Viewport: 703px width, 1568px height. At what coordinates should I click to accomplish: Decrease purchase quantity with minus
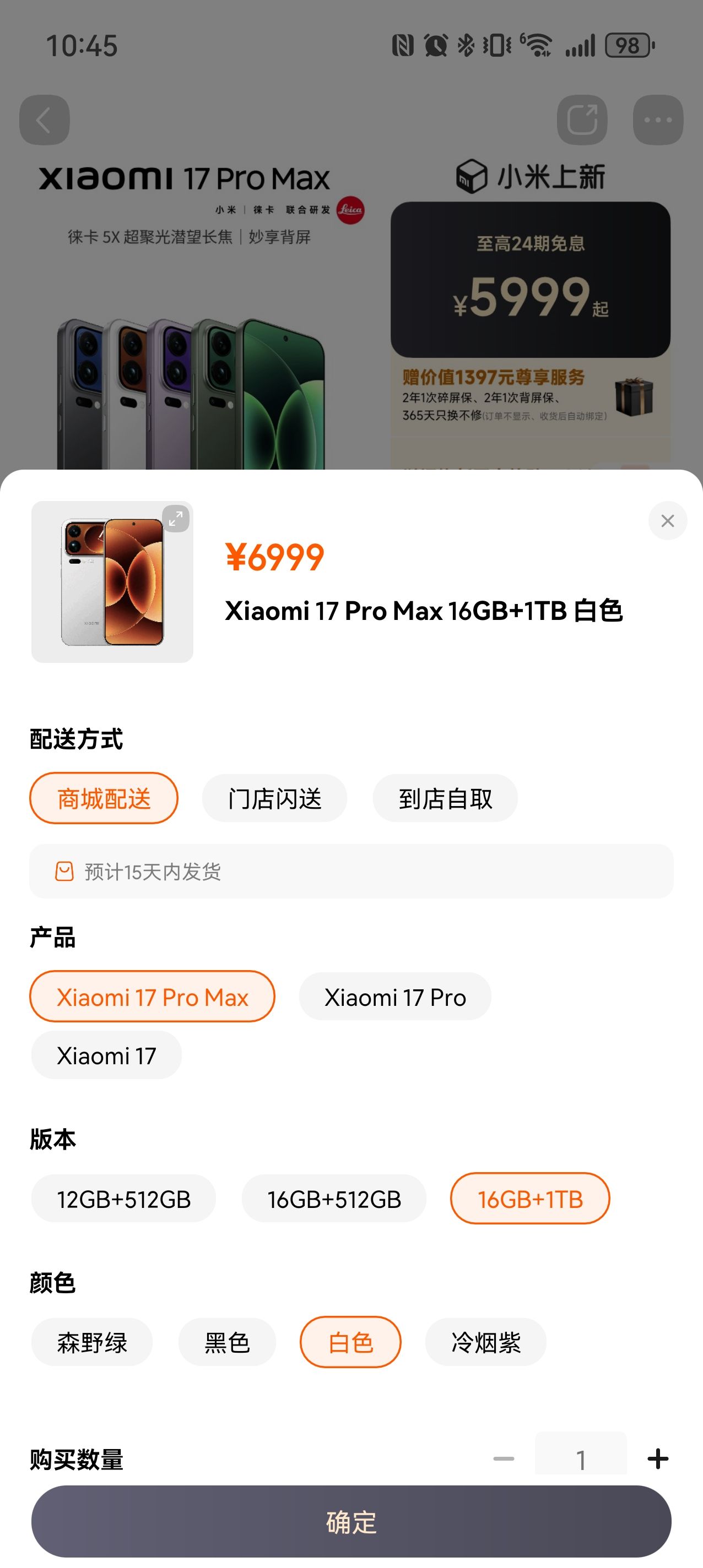click(x=504, y=1458)
